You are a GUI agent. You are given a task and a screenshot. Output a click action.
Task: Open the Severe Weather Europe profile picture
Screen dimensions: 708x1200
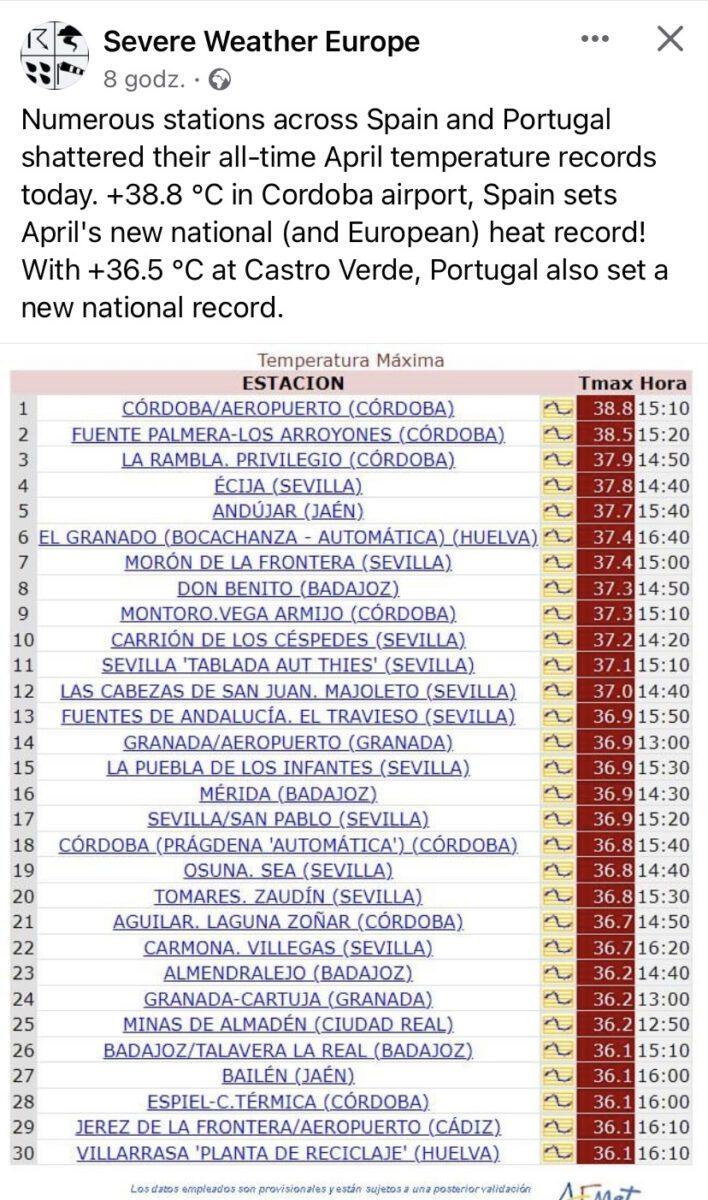click(x=54, y=54)
